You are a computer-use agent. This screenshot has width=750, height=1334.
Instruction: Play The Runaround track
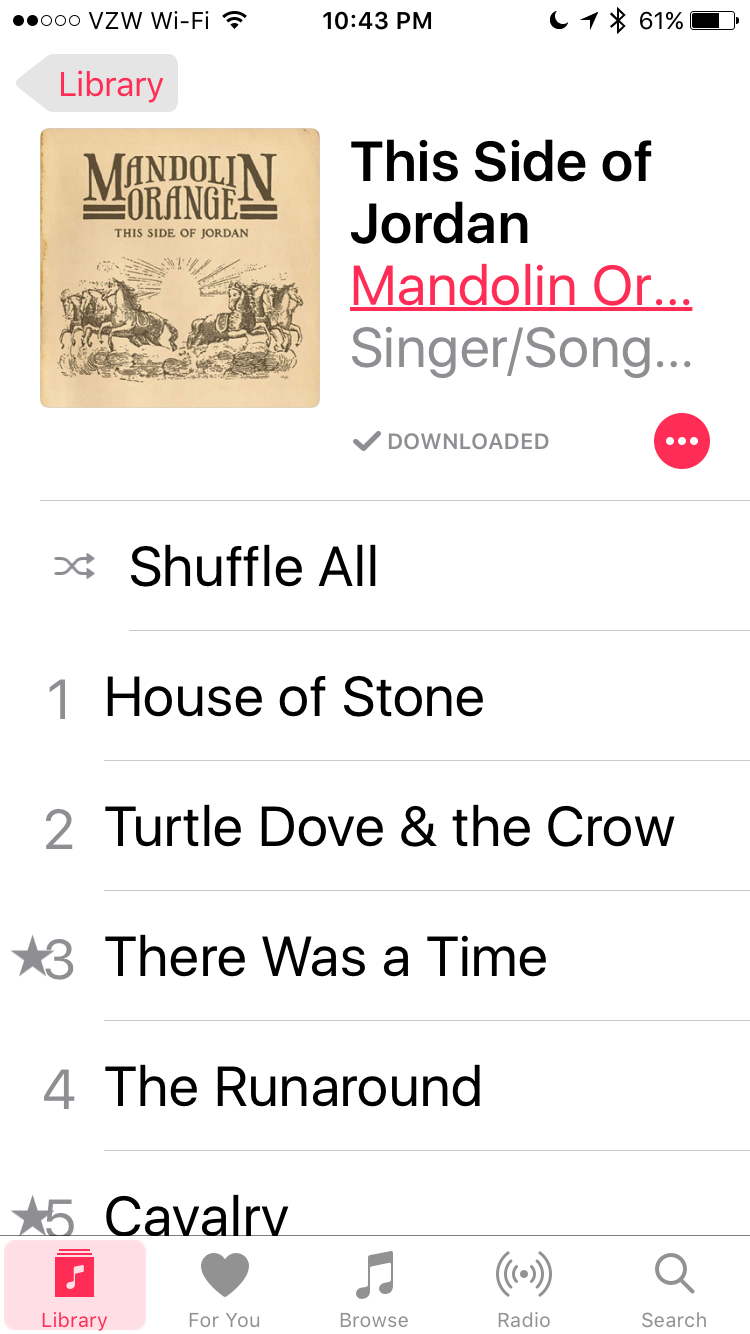(x=292, y=1087)
